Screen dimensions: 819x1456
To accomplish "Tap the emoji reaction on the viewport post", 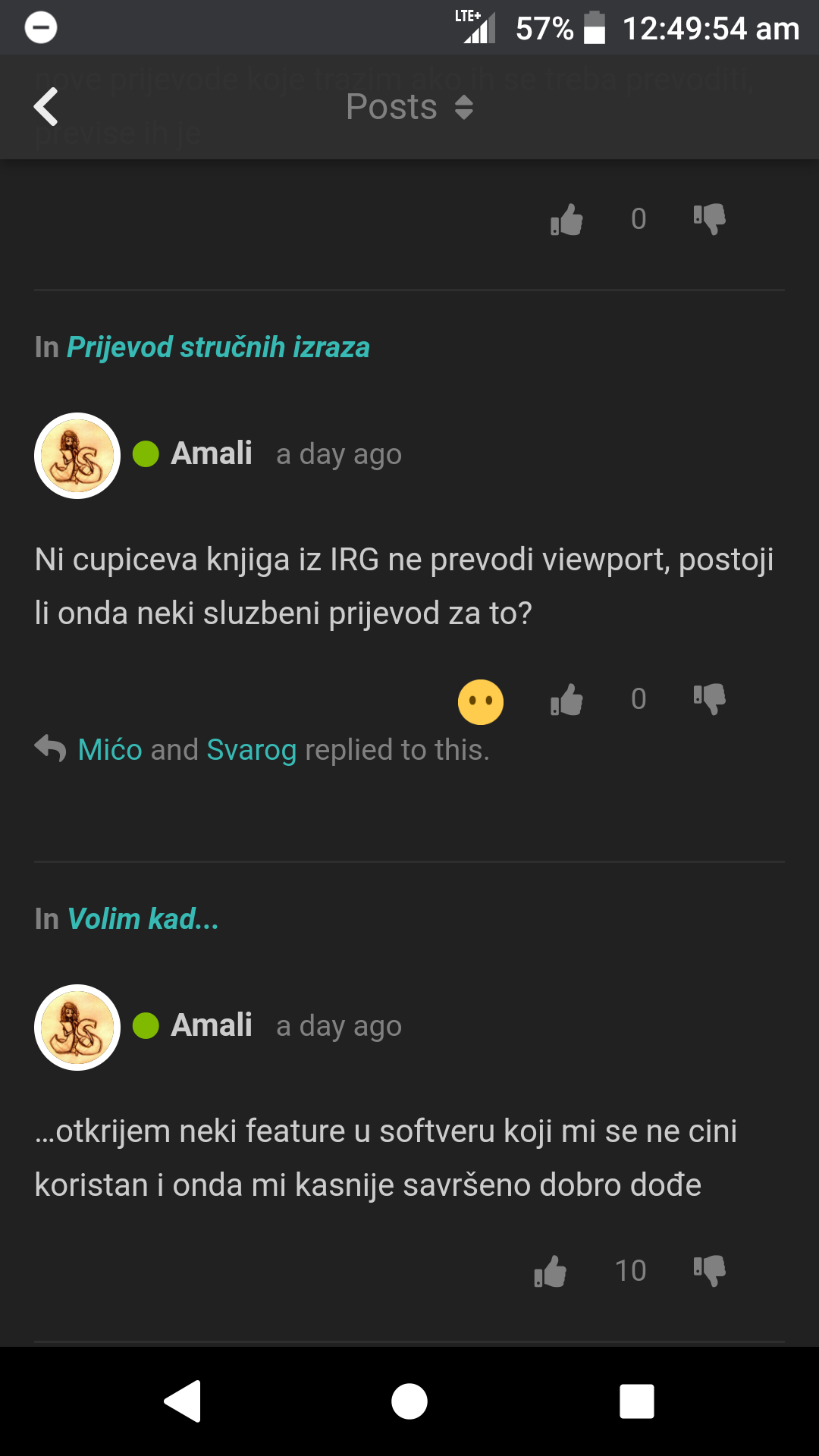I will click(481, 702).
